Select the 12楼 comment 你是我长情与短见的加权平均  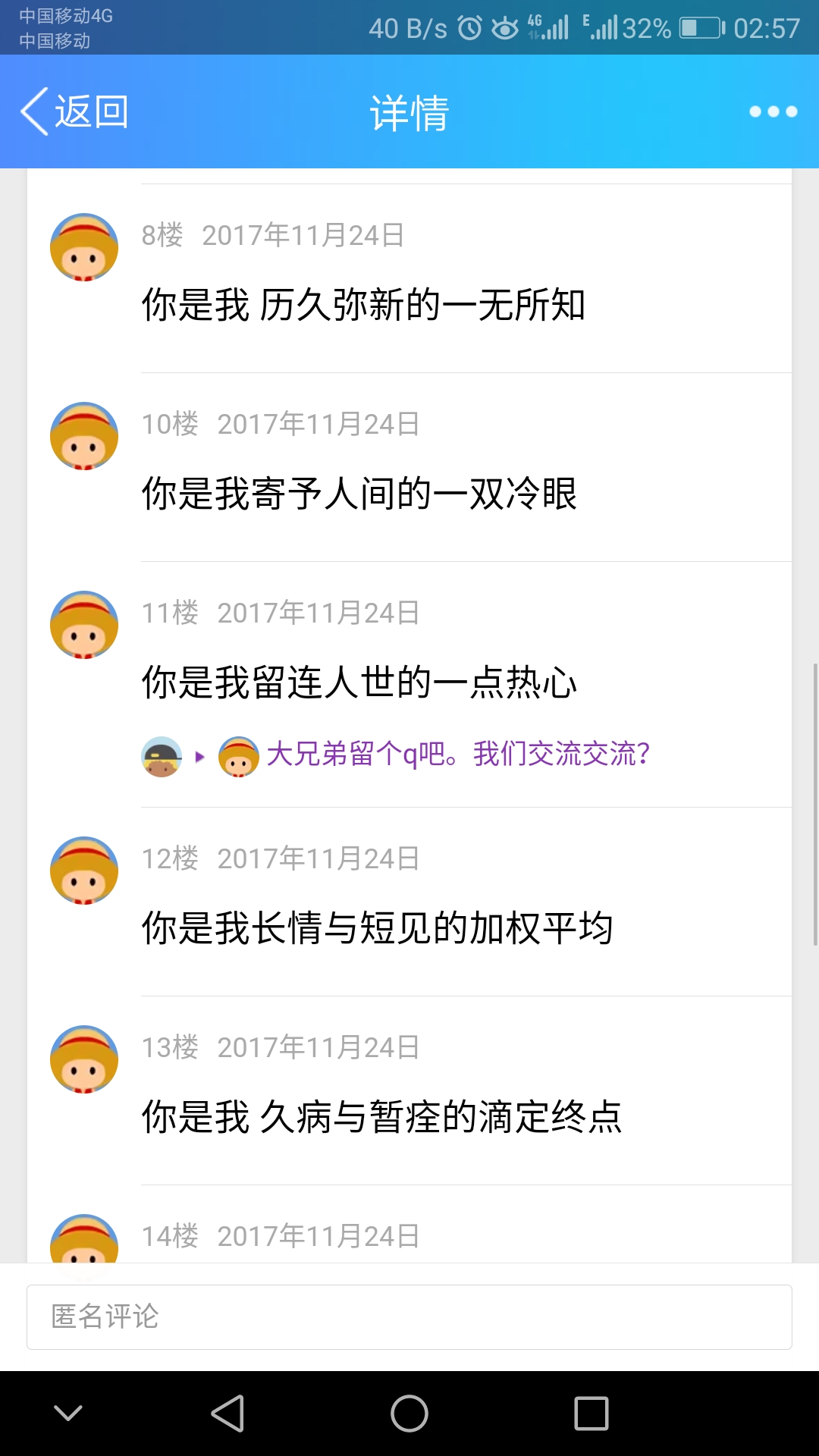[x=377, y=928]
